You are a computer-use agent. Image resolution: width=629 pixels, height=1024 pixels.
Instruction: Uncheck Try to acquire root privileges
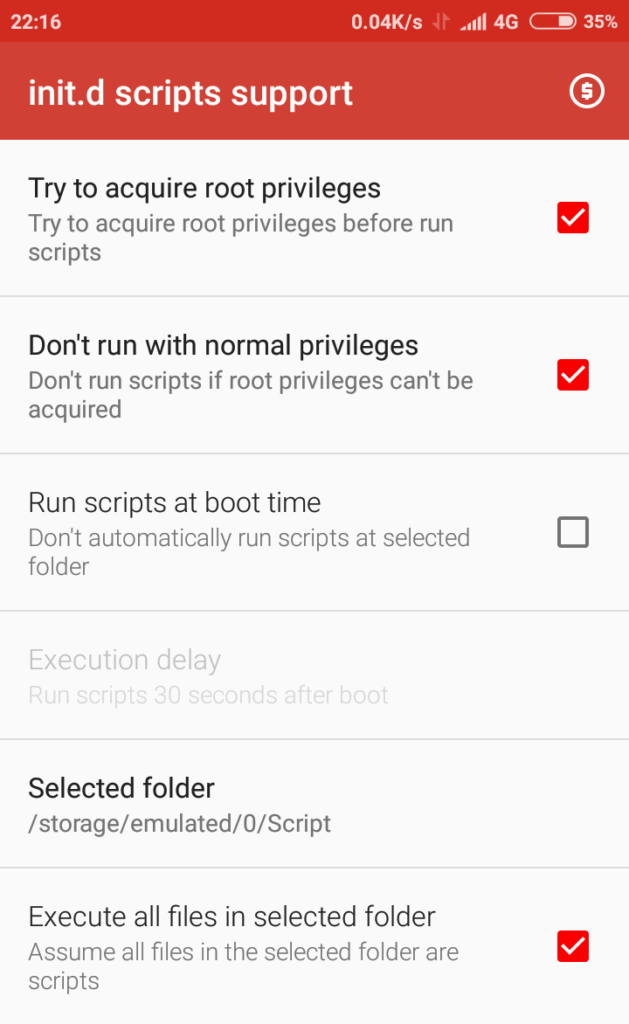[573, 217]
